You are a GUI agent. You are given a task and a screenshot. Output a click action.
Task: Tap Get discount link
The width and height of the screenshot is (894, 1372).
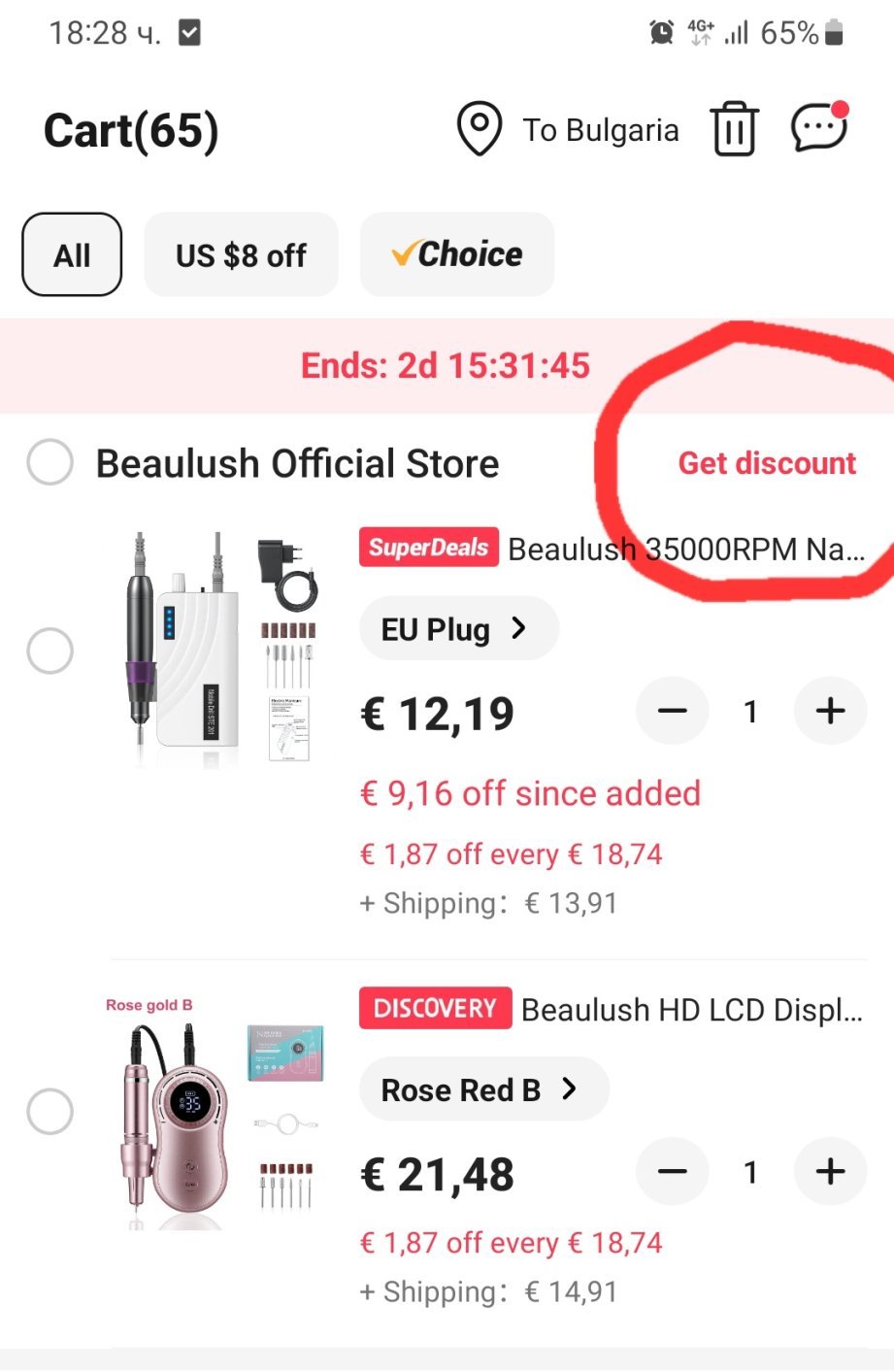(x=767, y=463)
